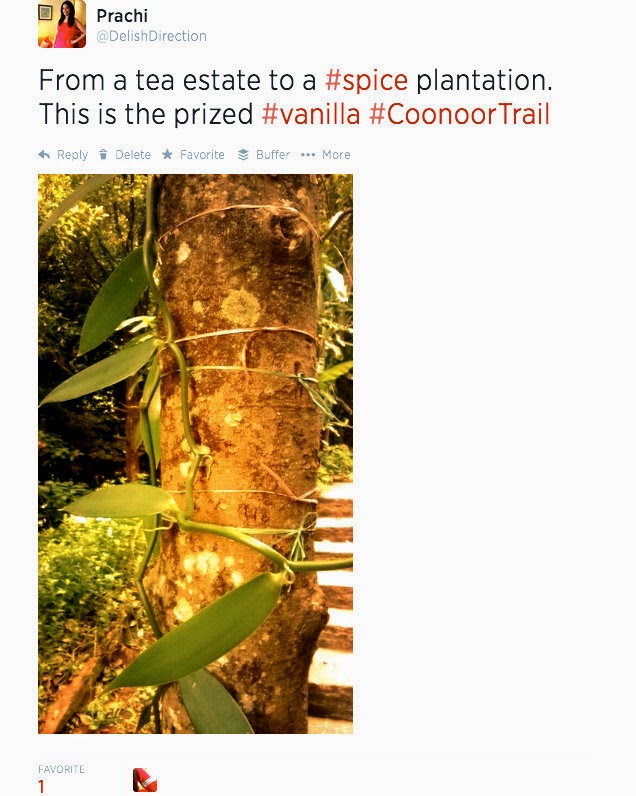Add tweet to Buffer

point(264,155)
